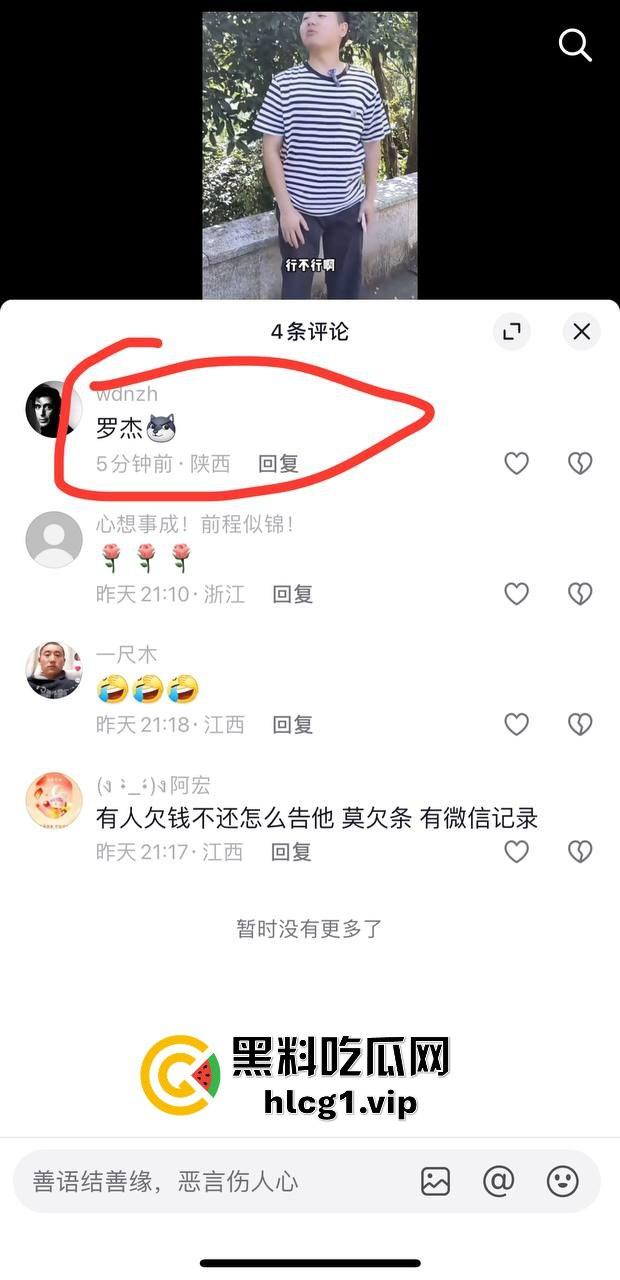Screen dimensions: 620x1280
Task: Close the comments panel
Action: pos(581,332)
